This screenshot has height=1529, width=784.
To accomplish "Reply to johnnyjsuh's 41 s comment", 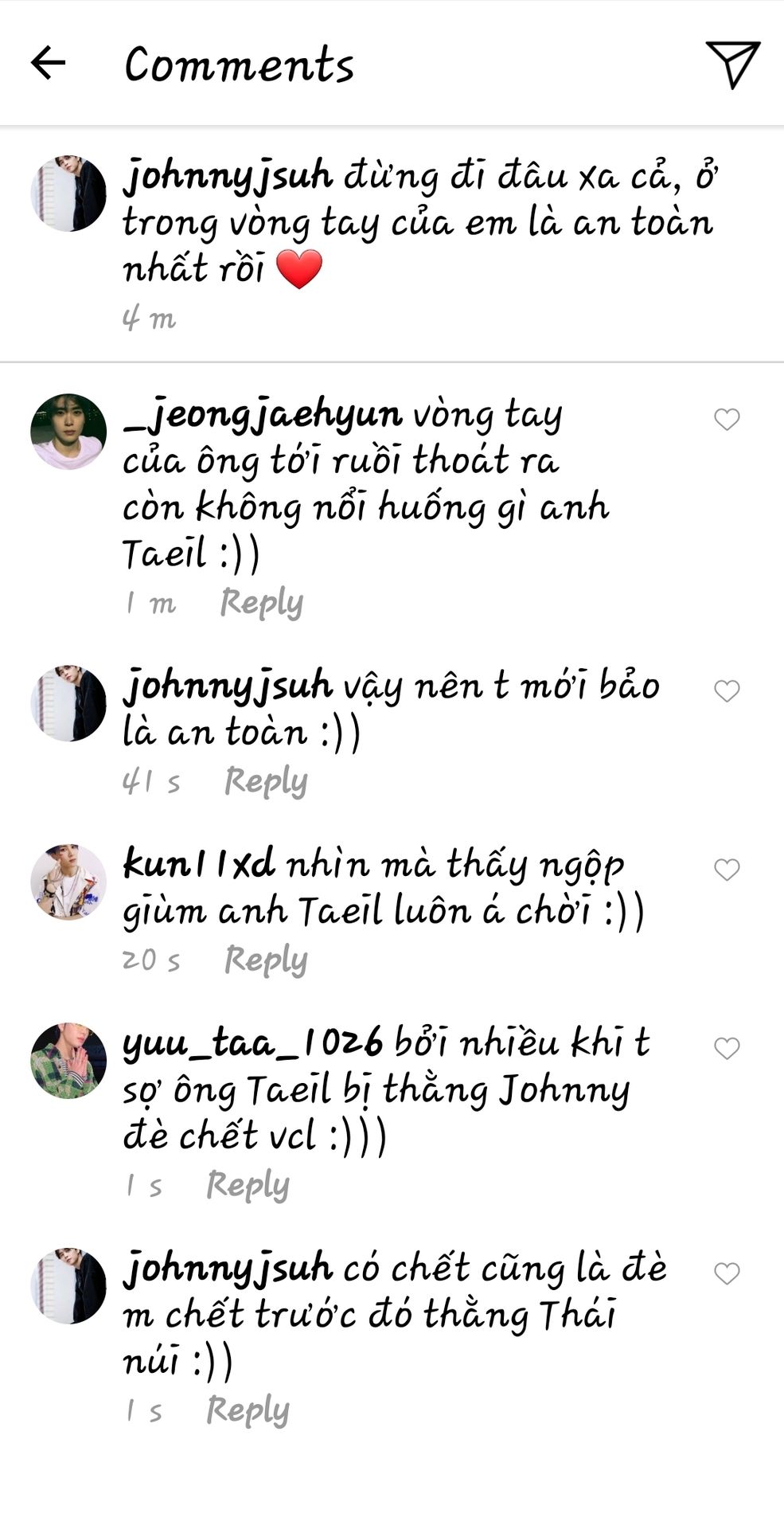I will [x=266, y=781].
